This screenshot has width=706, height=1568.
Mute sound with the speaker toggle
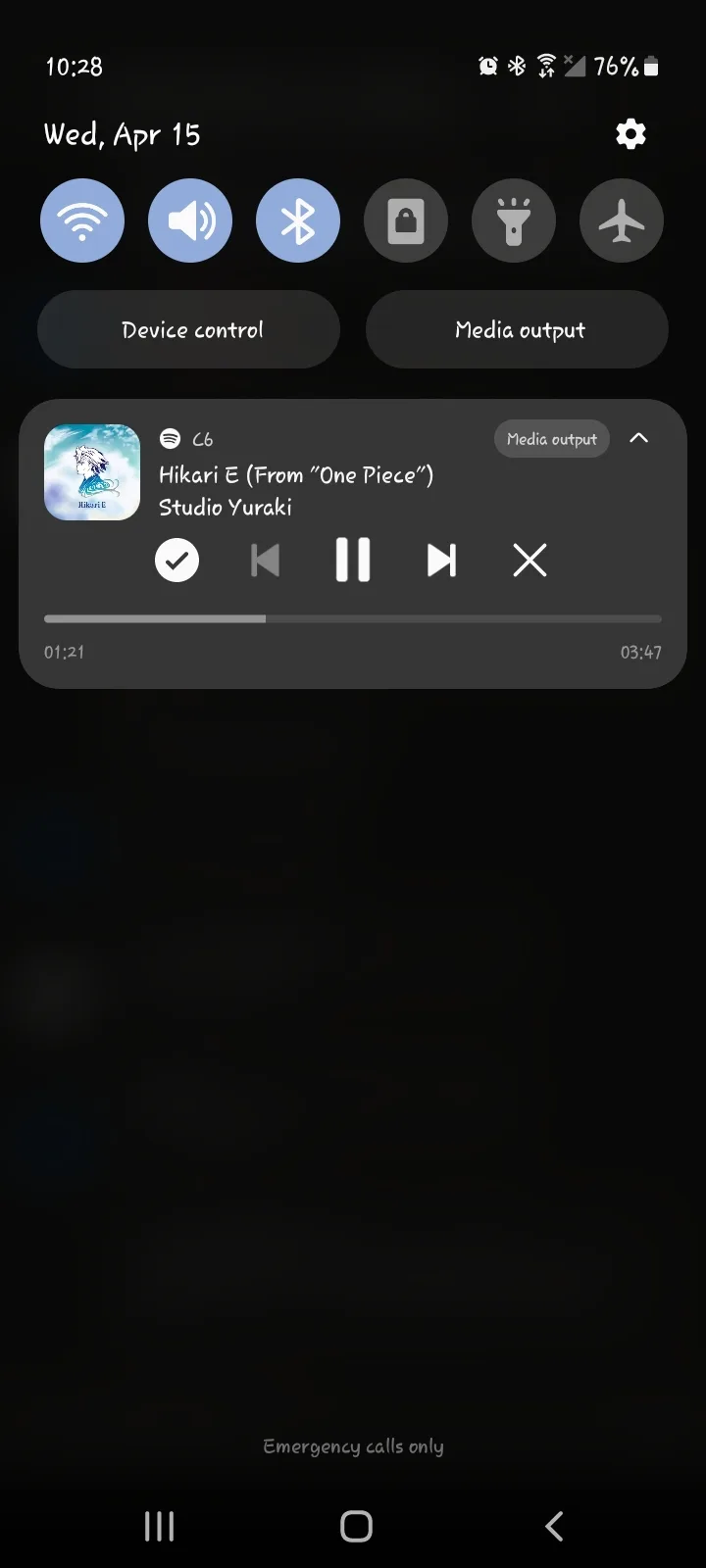(x=190, y=220)
